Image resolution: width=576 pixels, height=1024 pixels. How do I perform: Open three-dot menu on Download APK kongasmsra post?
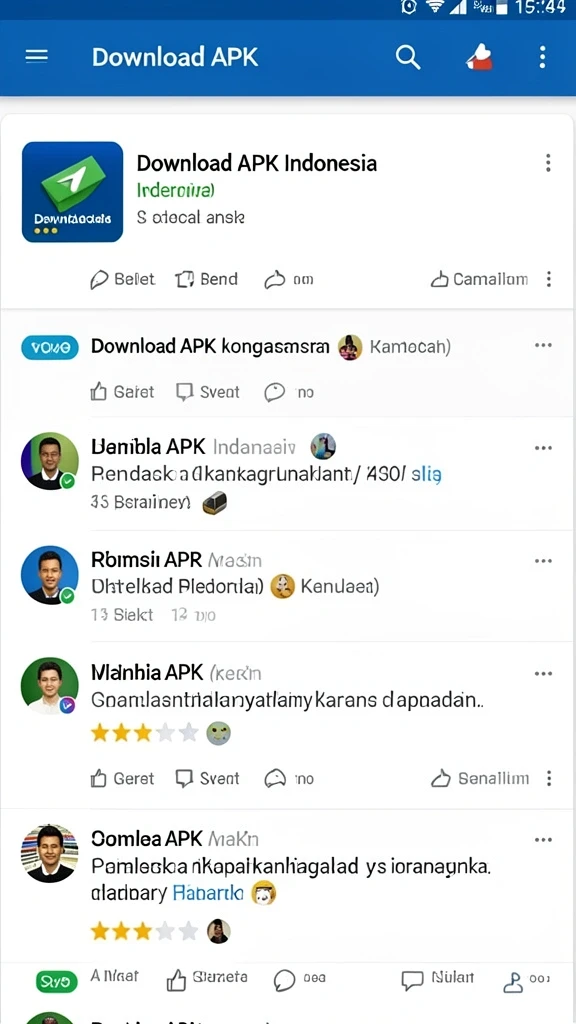coord(543,345)
